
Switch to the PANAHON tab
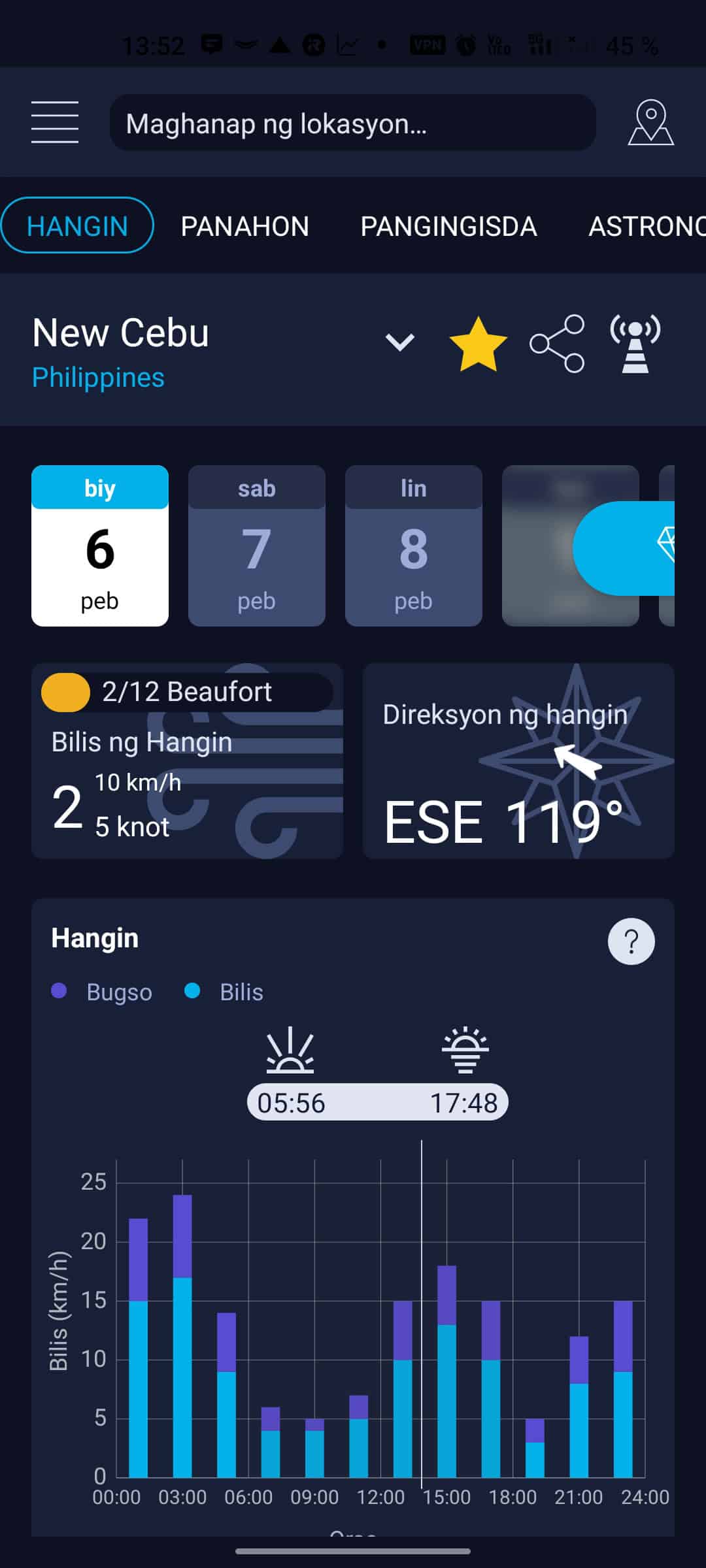pyautogui.click(x=245, y=226)
